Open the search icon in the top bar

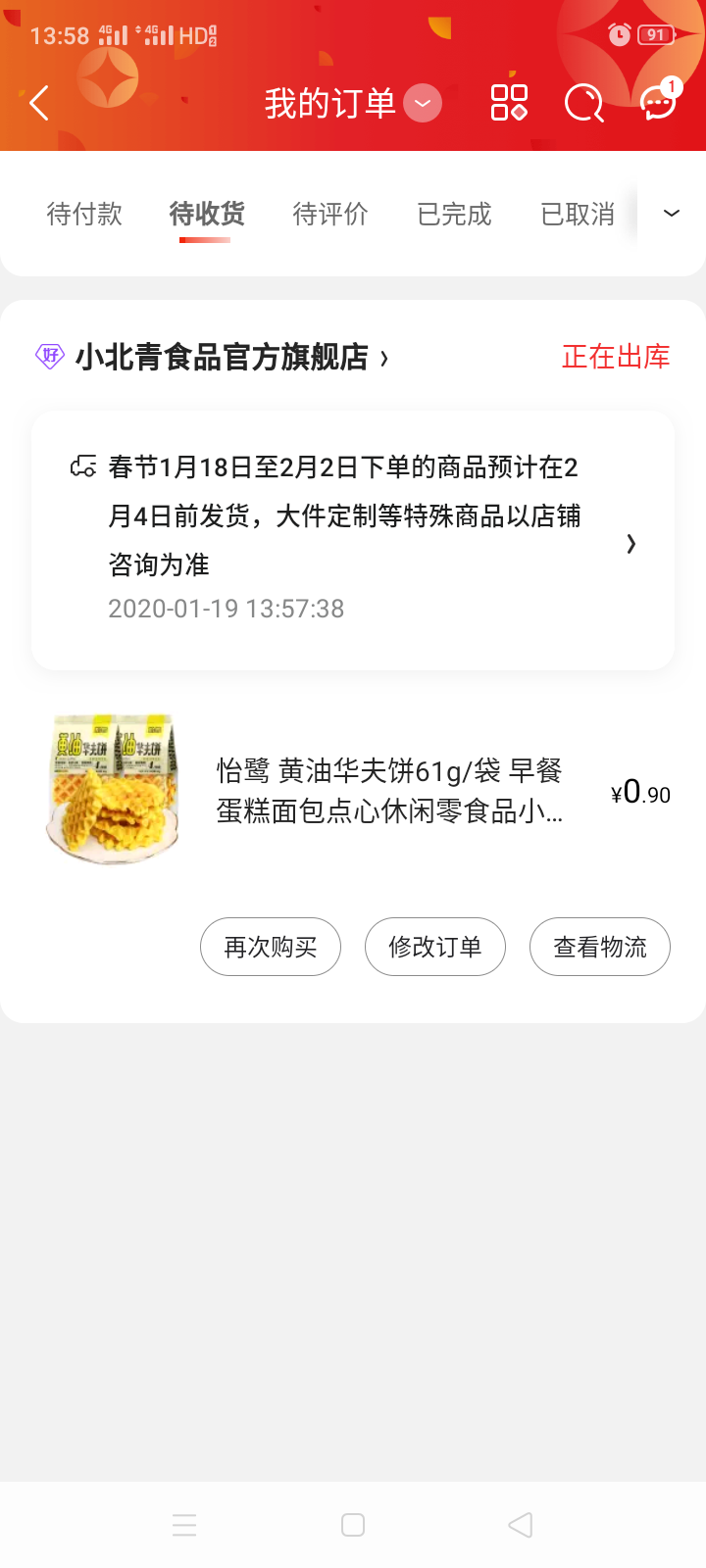pos(583,102)
